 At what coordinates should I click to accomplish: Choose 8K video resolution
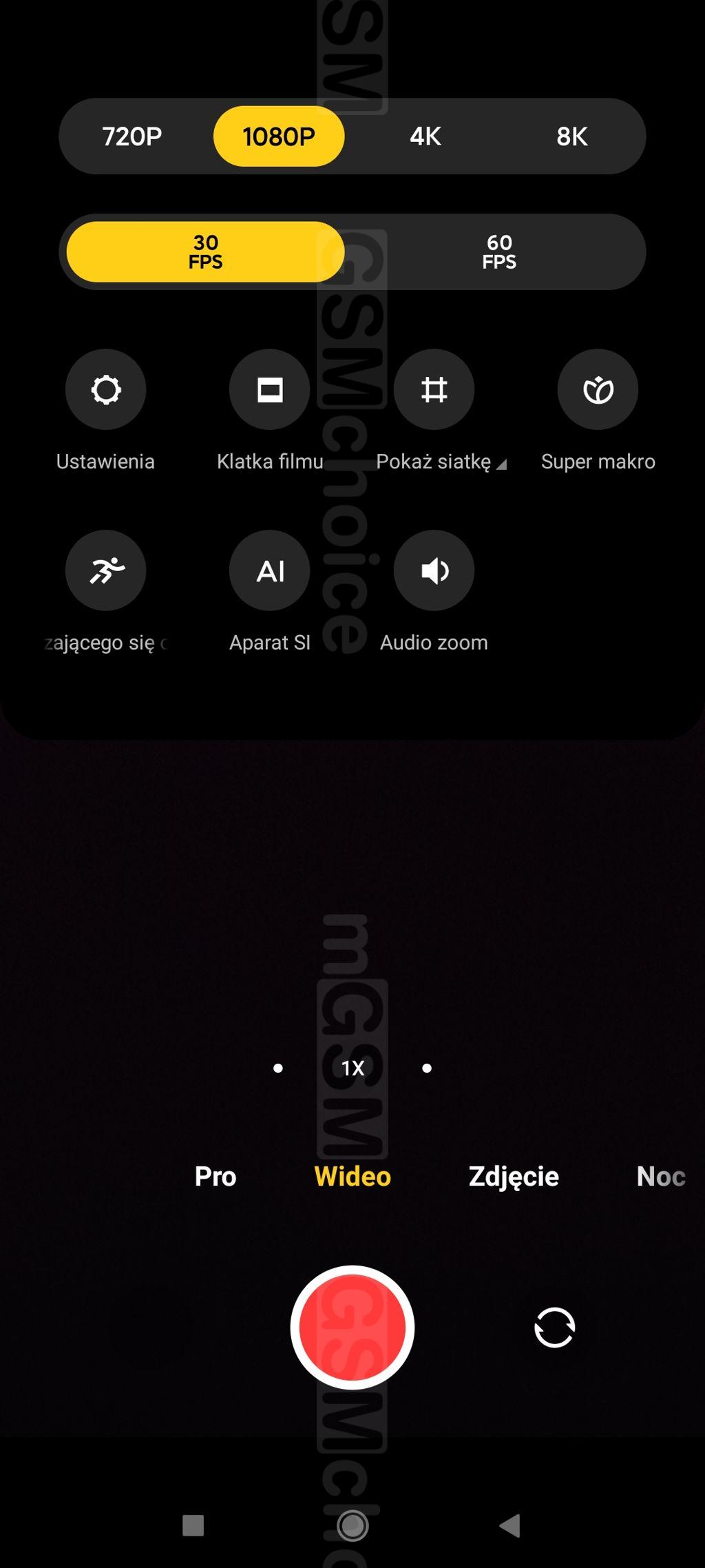(x=572, y=136)
